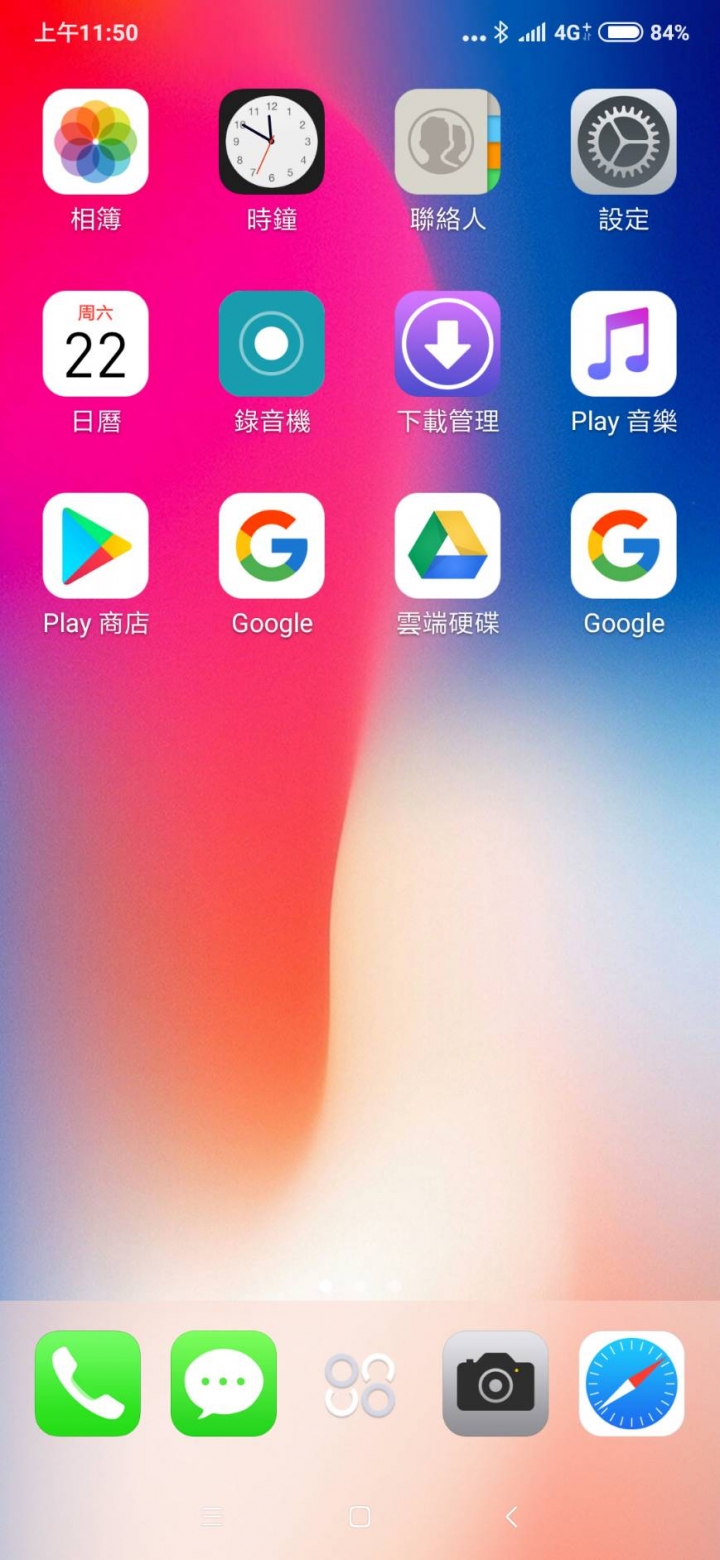Screen dimensions: 720x1560
Task: Launch Play 音樂 music app
Action: click(624, 344)
